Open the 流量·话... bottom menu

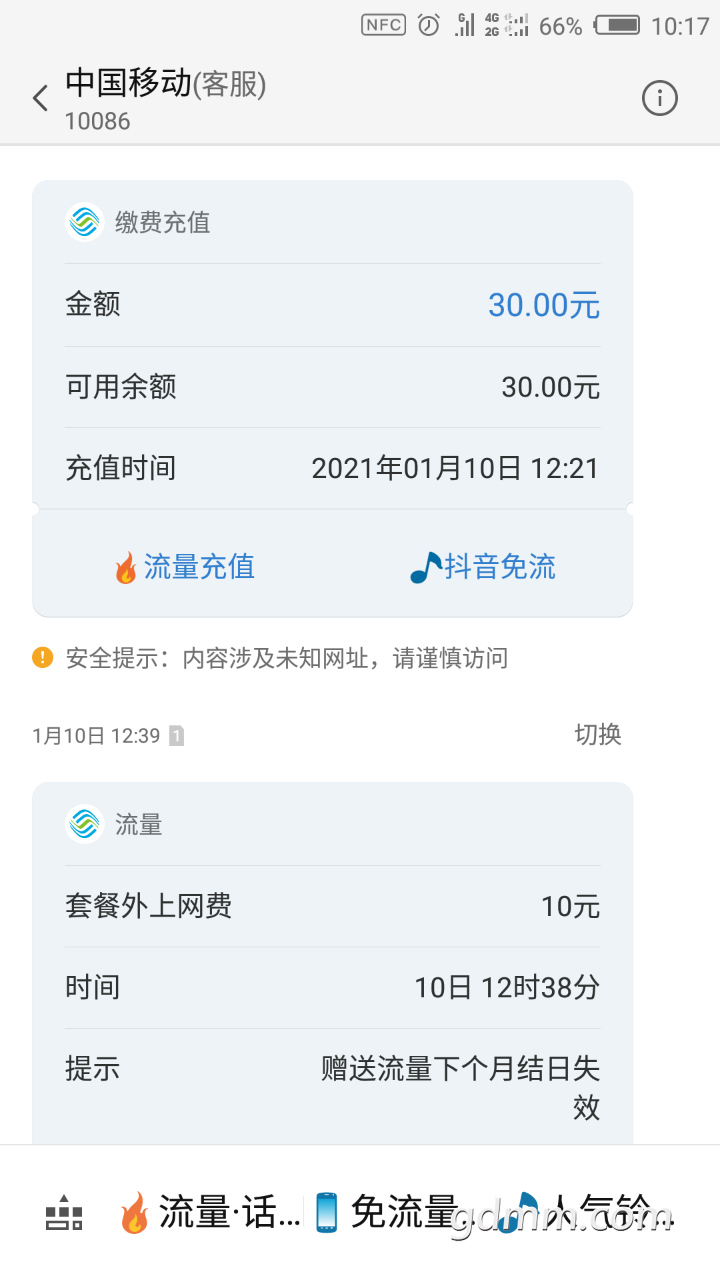click(209, 1213)
